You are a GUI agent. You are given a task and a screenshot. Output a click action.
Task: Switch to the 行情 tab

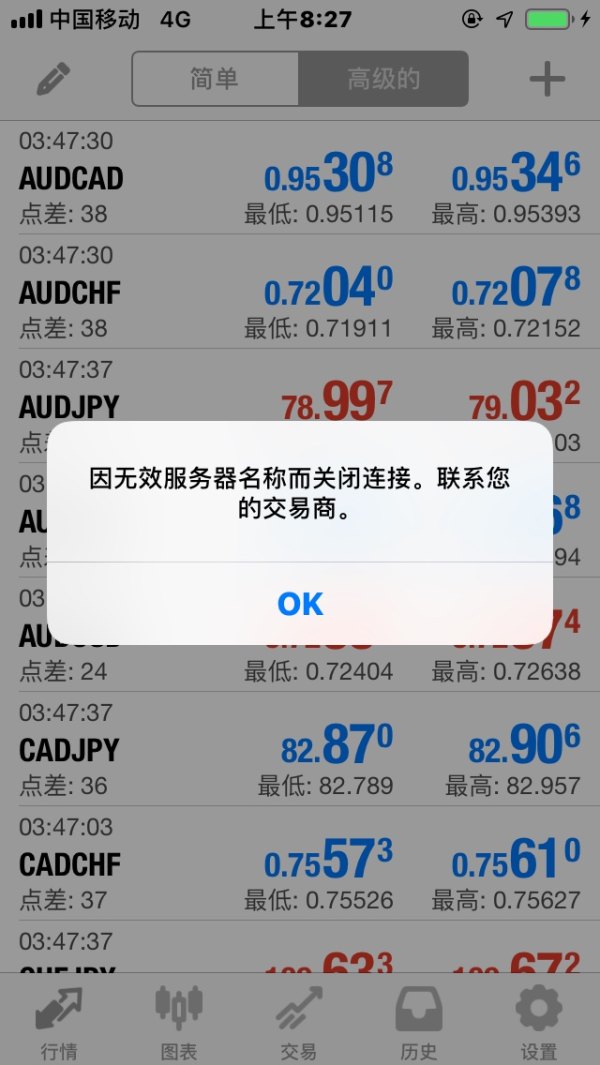(x=60, y=1020)
